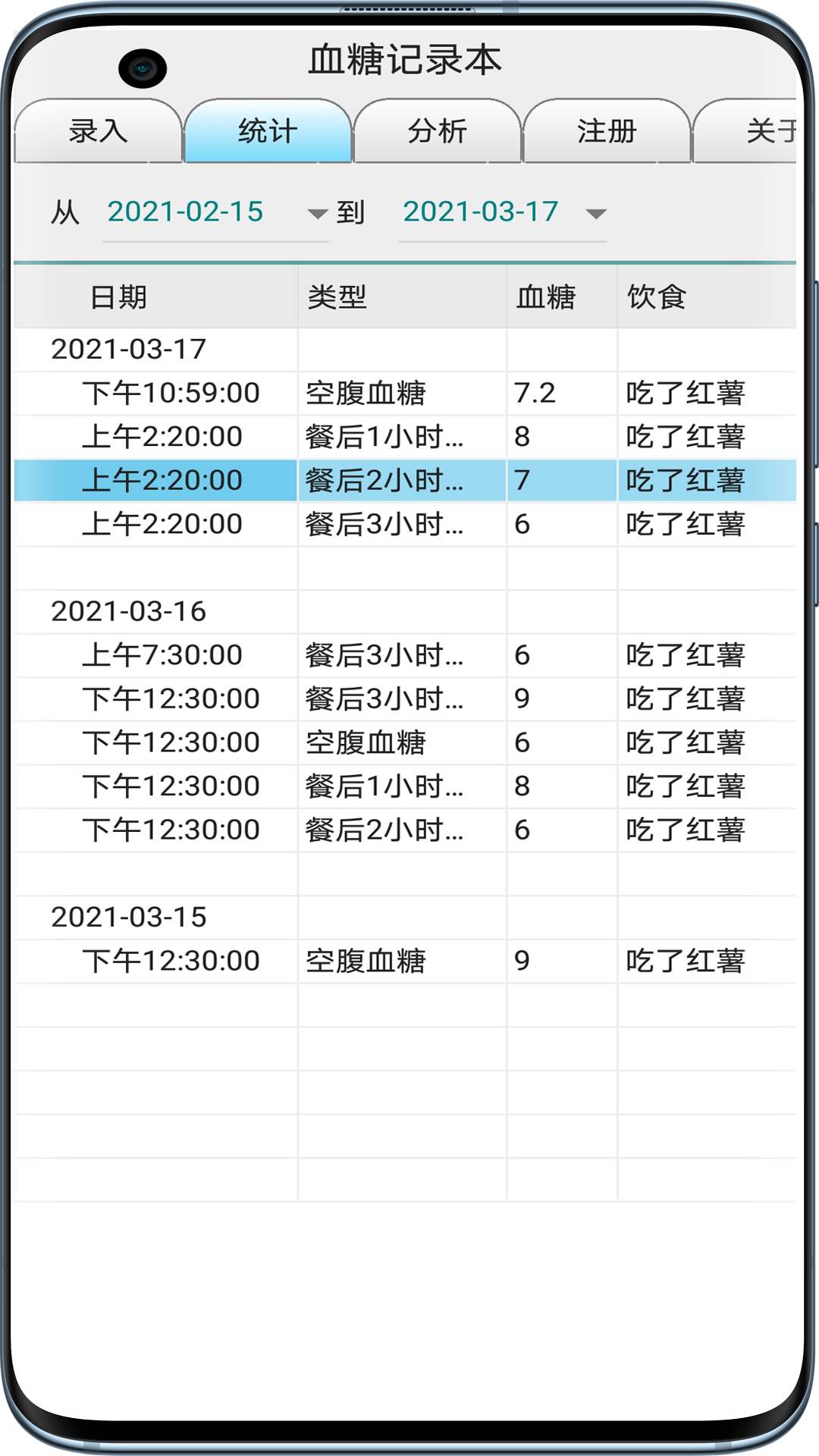
Task: Open the 2021-03-15 空腹血糖 record with value 9
Action: 404,961
